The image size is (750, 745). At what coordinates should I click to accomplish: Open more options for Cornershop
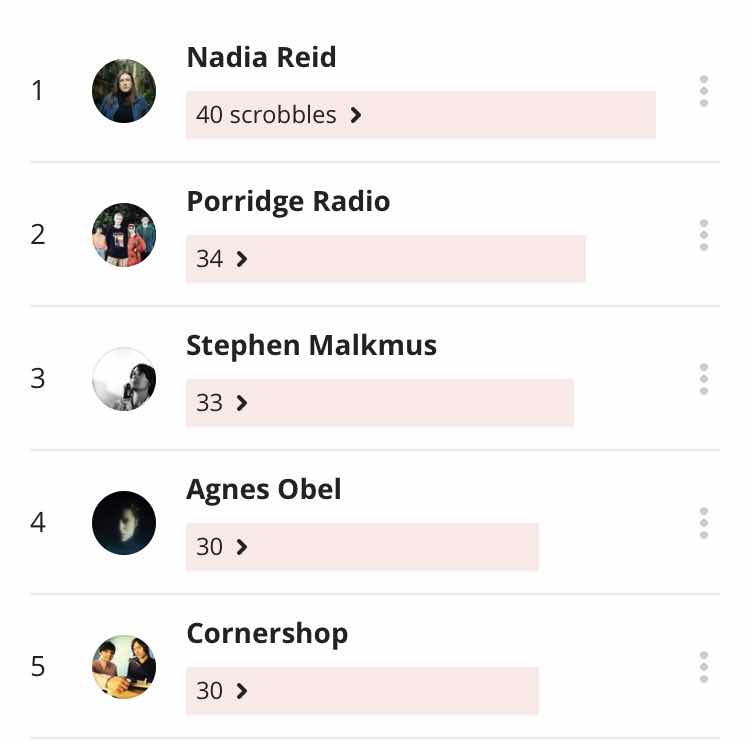tap(704, 667)
